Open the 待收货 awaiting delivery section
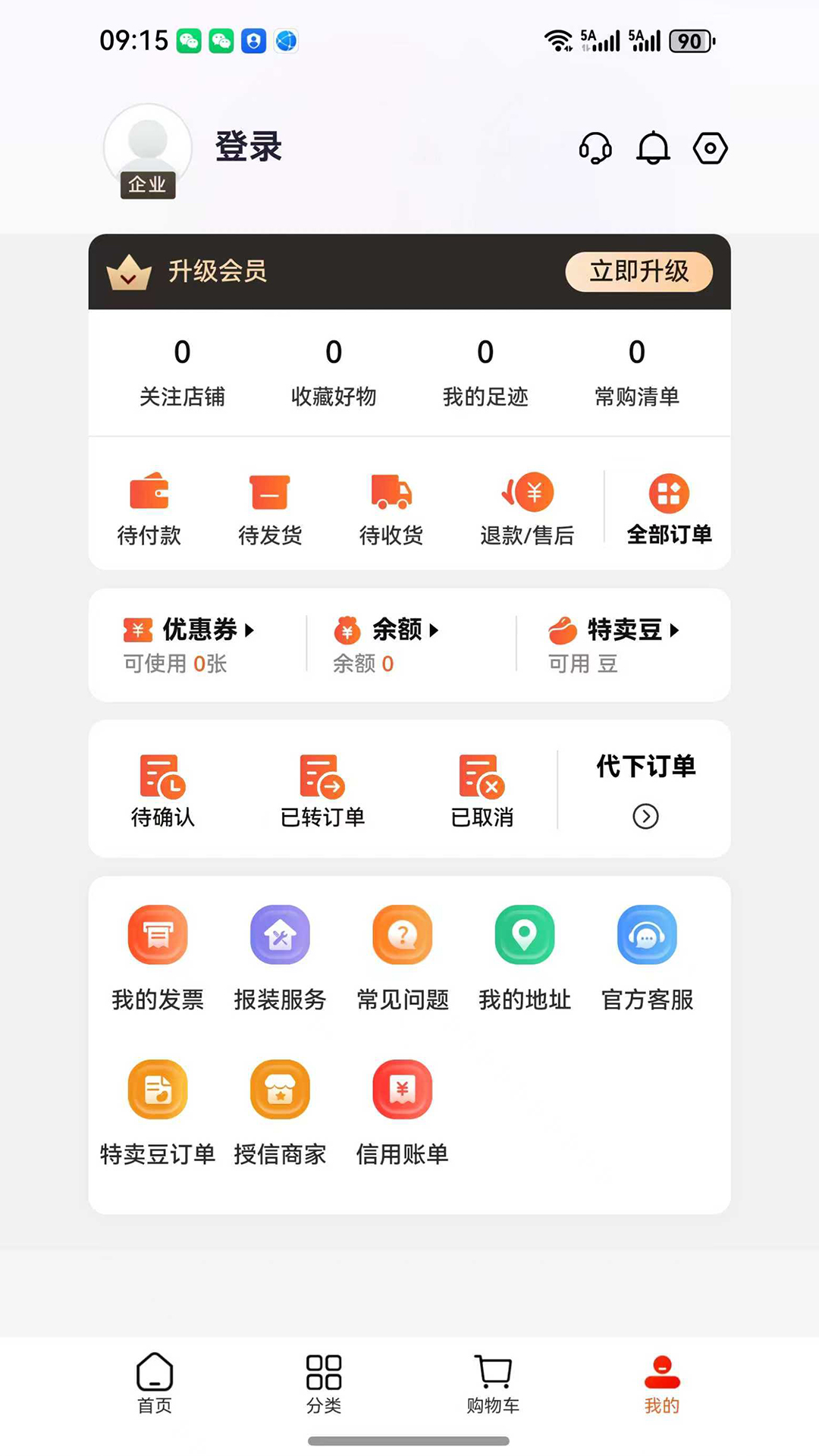The width and height of the screenshot is (819, 1456). (x=390, y=508)
